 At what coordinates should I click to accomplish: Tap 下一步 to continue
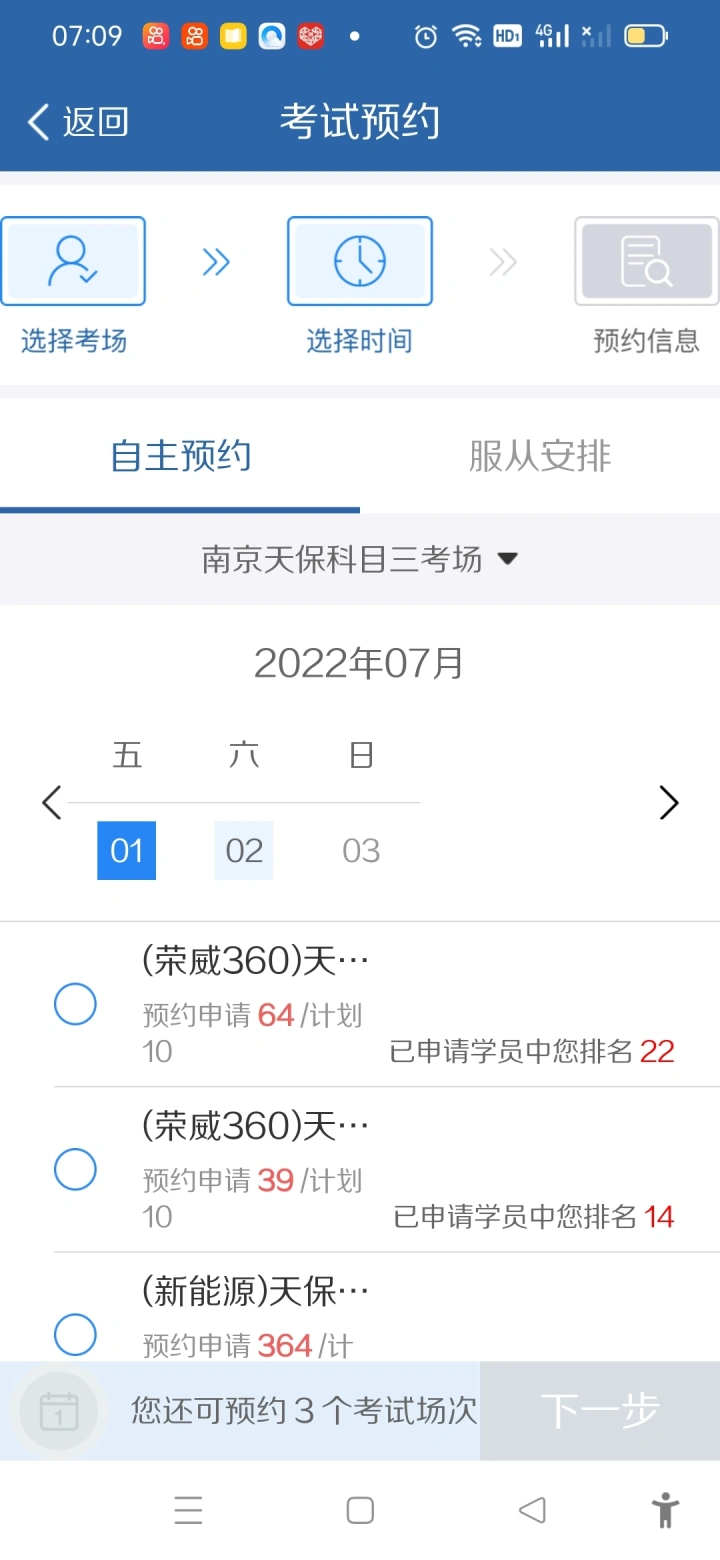coord(600,1410)
